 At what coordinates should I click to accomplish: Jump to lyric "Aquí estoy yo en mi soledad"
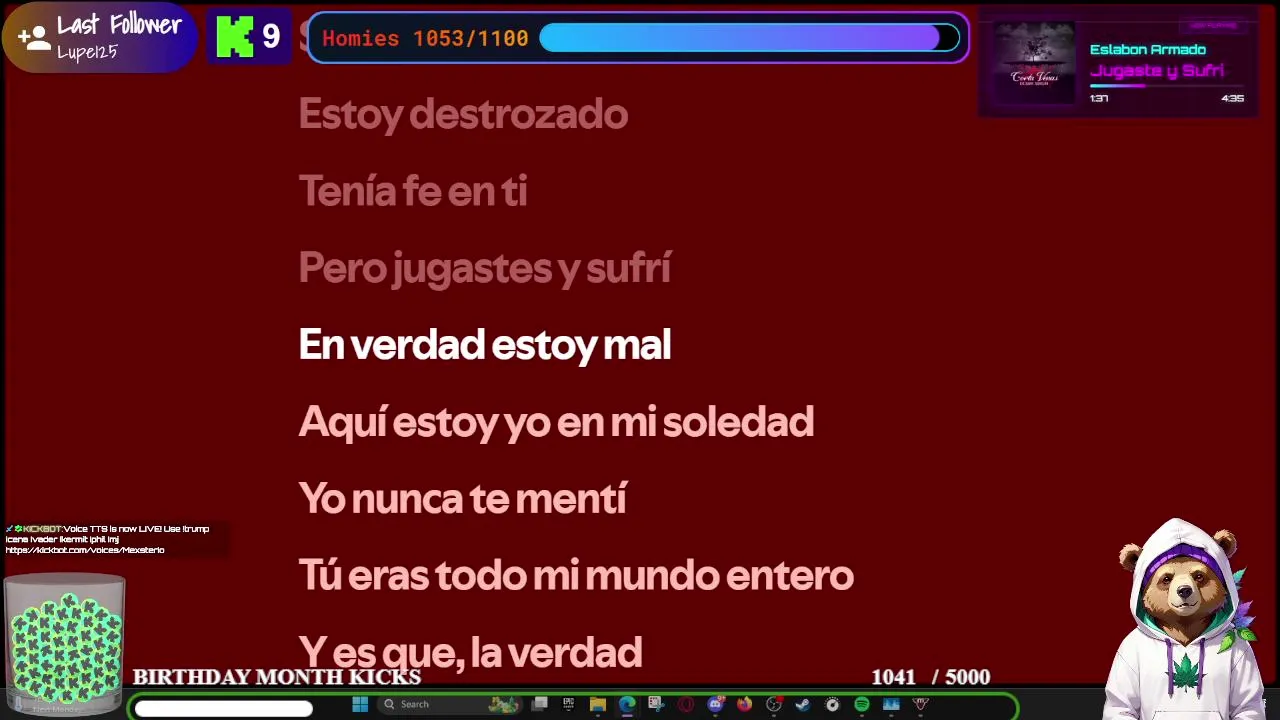(x=556, y=422)
